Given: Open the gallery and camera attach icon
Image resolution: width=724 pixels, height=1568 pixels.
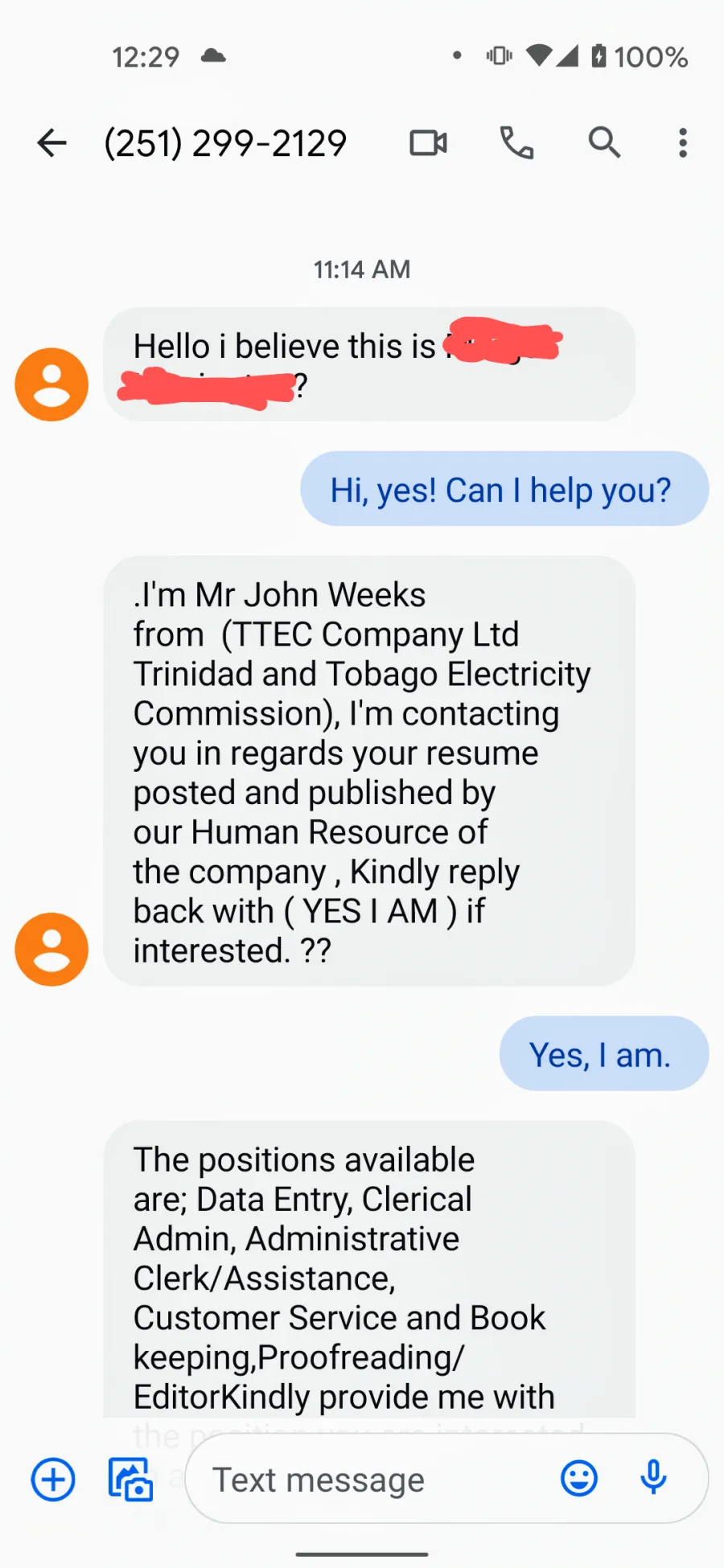Looking at the screenshot, I should tap(130, 1479).
